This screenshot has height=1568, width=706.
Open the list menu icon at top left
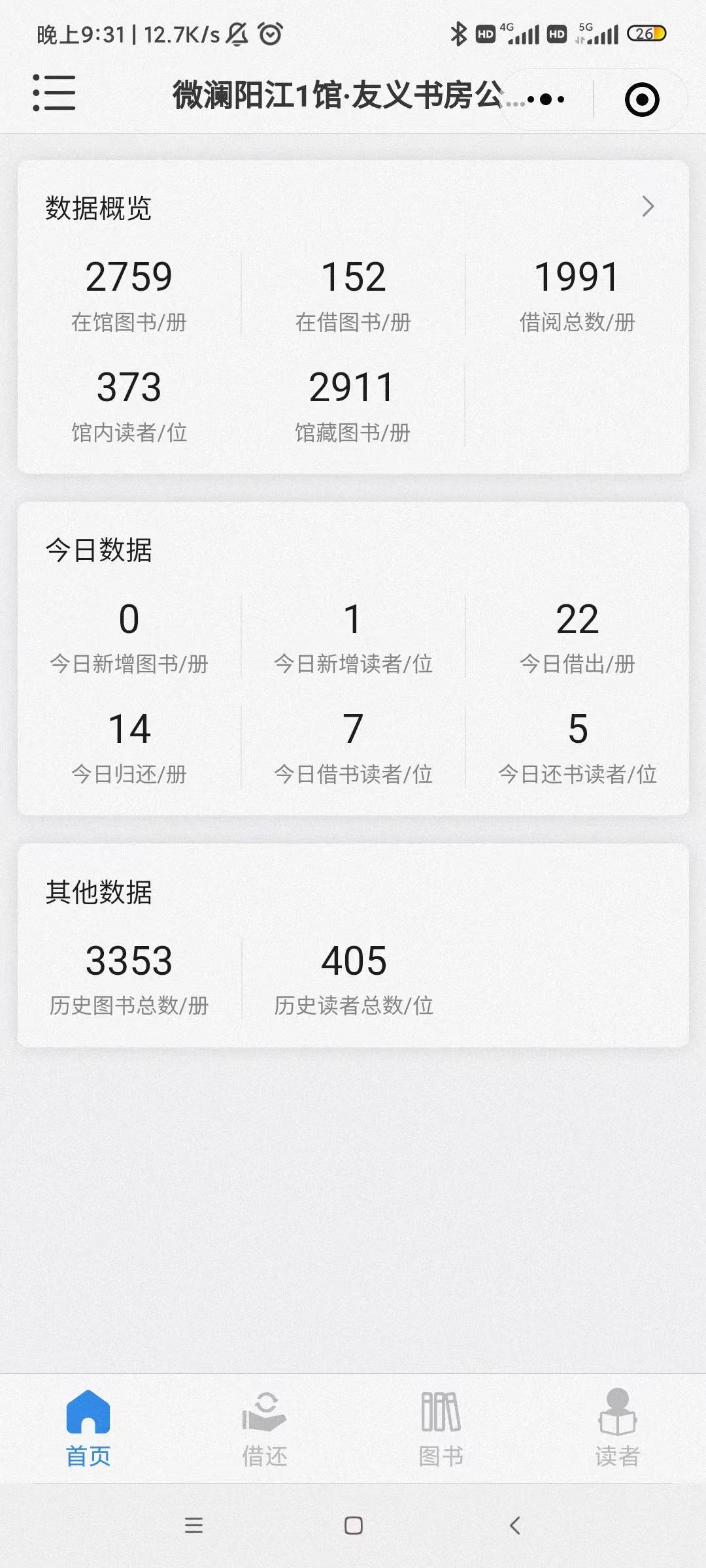54,93
